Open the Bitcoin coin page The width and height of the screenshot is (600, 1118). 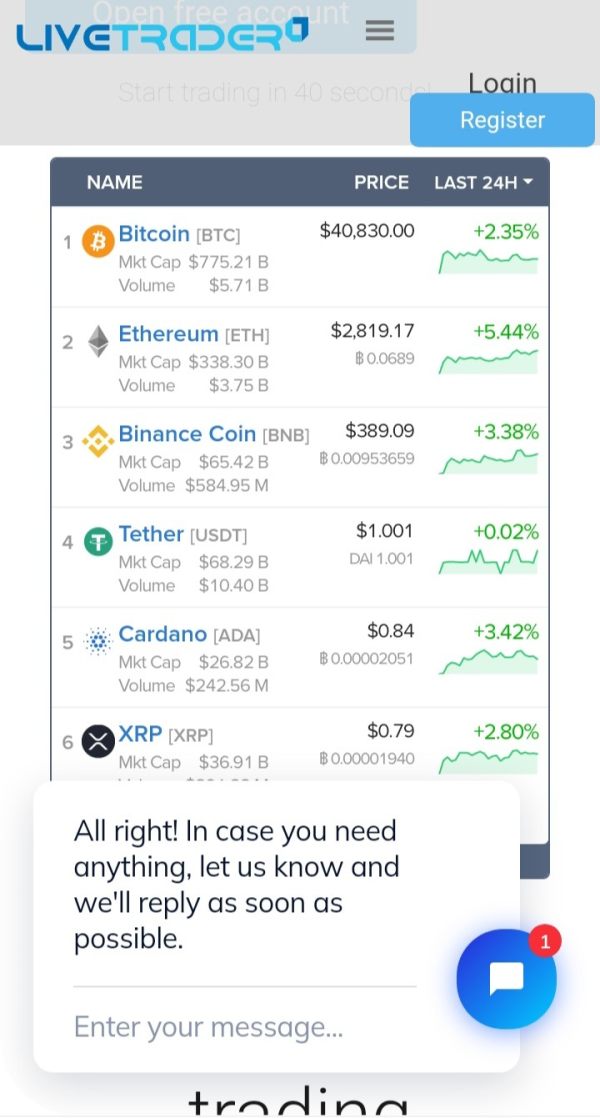click(154, 234)
